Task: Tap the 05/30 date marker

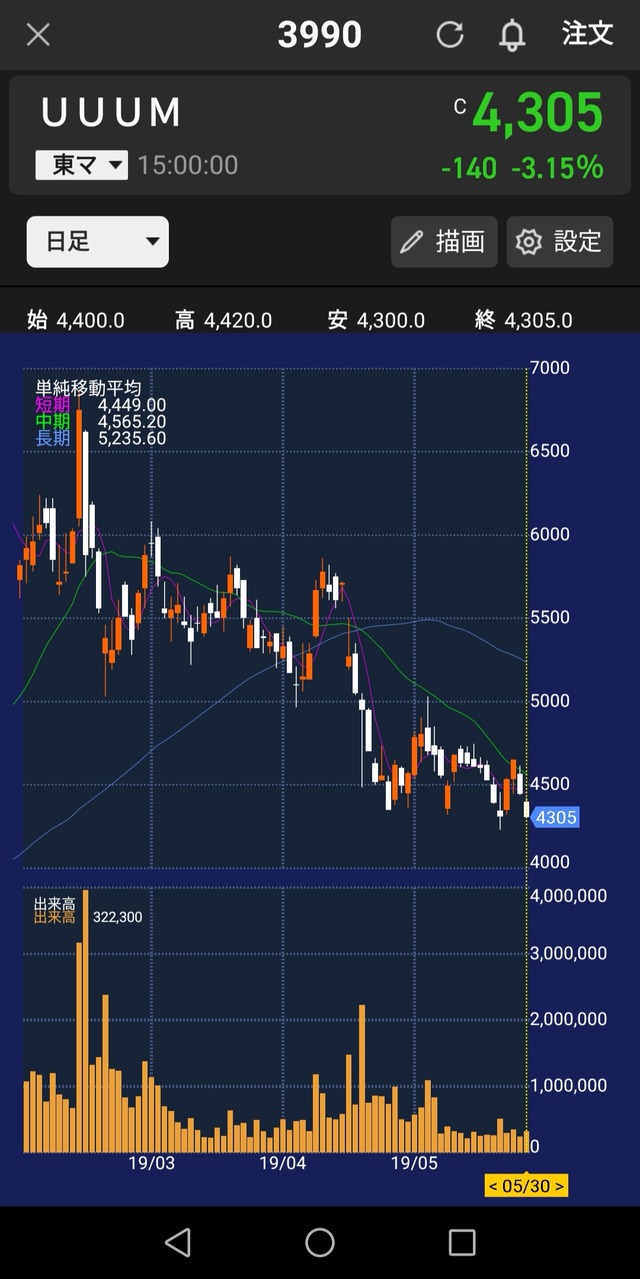Action: [526, 1187]
